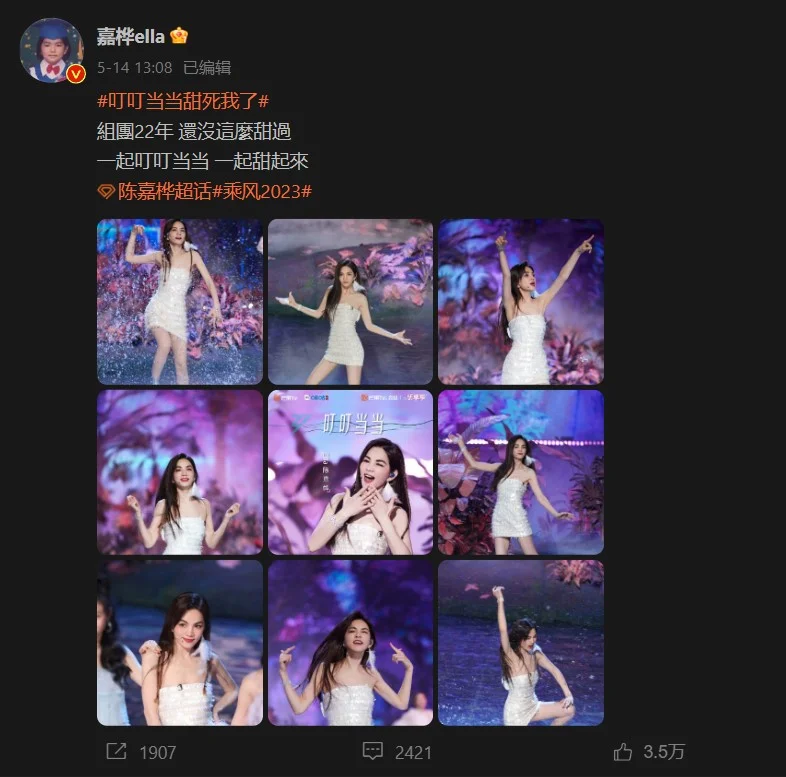Image resolution: width=786 pixels, height=777 pixels.
Task: Open the middle row right photo
Action: coord(521,472)
